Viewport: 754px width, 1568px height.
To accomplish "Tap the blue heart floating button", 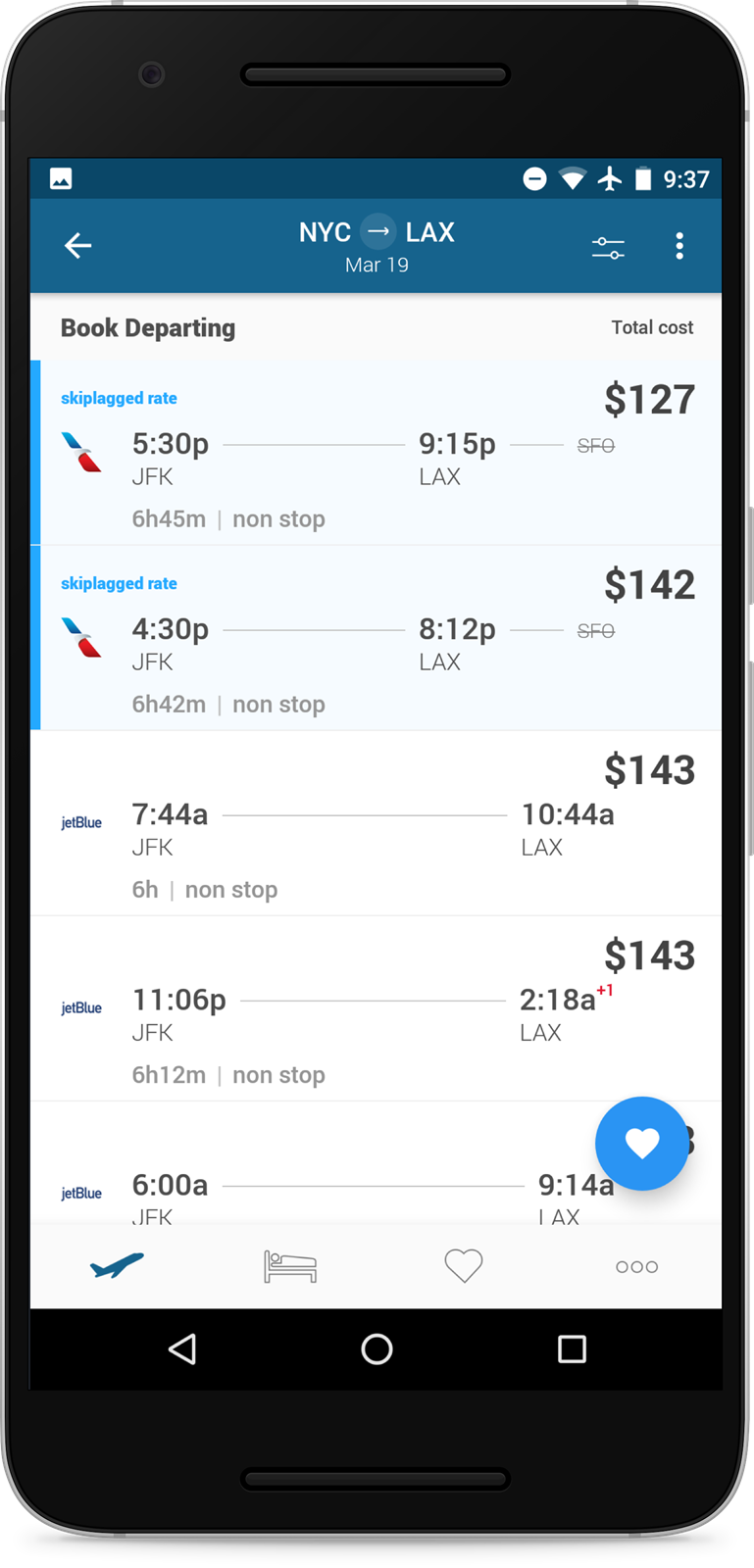I will (642, 1144).
